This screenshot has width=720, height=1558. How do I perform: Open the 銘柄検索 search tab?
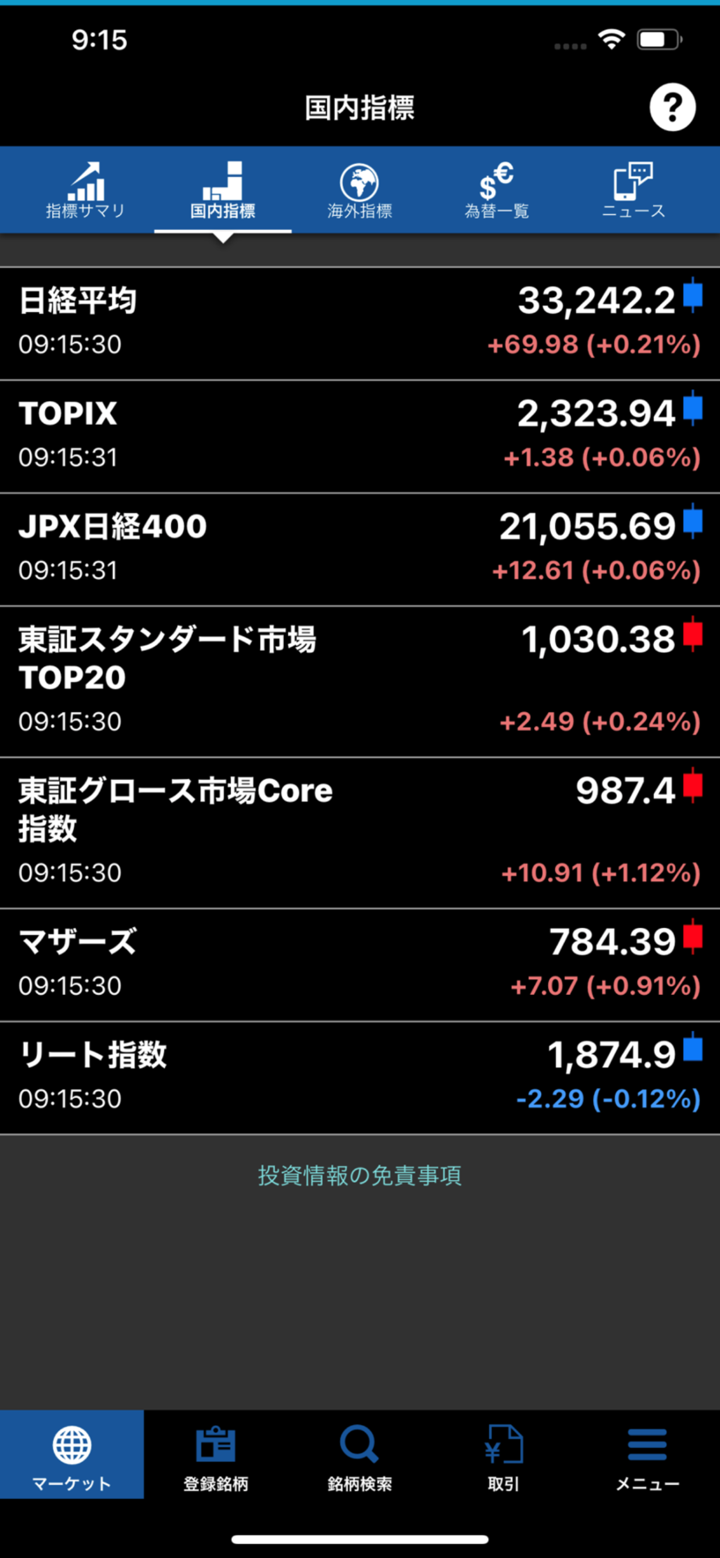coord(360,1455)
